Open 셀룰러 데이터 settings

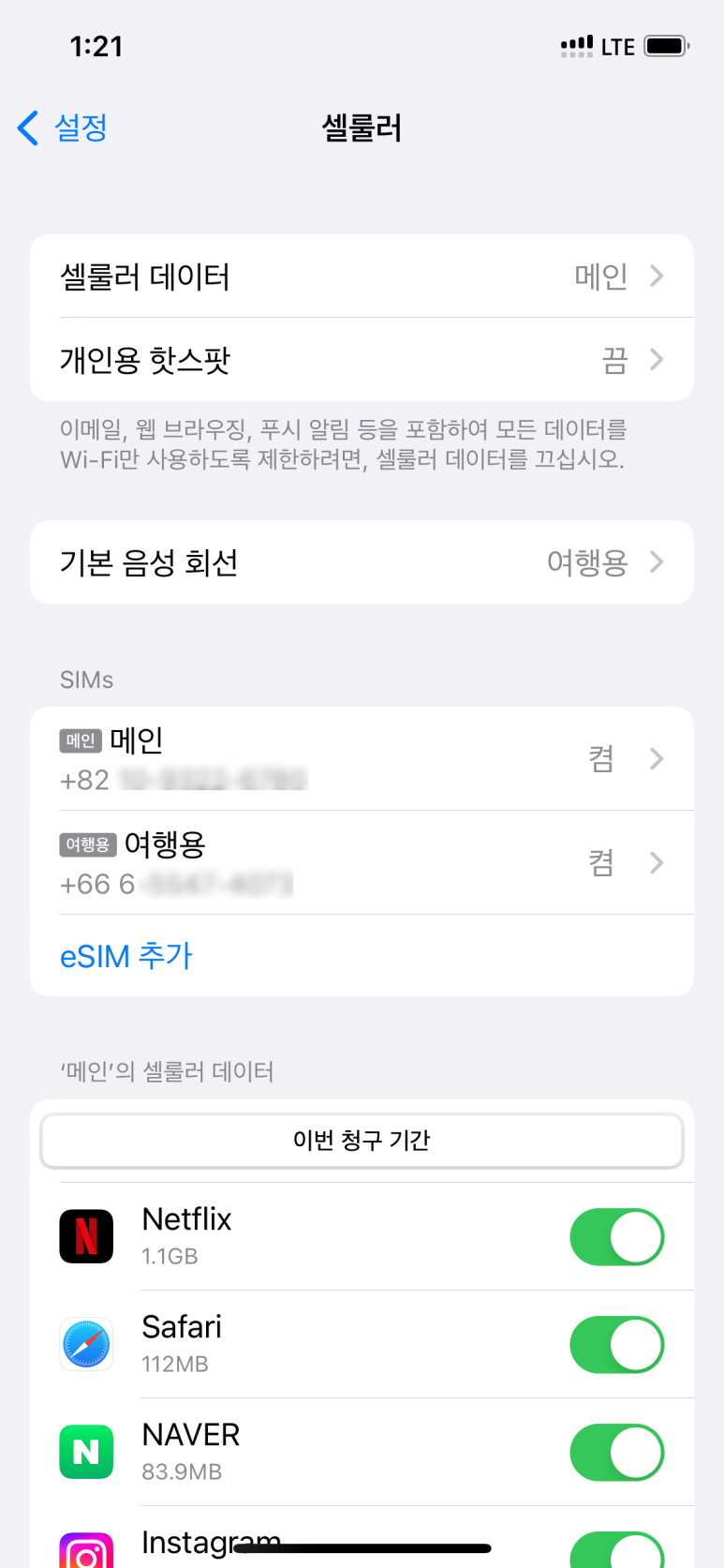point(362,276)
